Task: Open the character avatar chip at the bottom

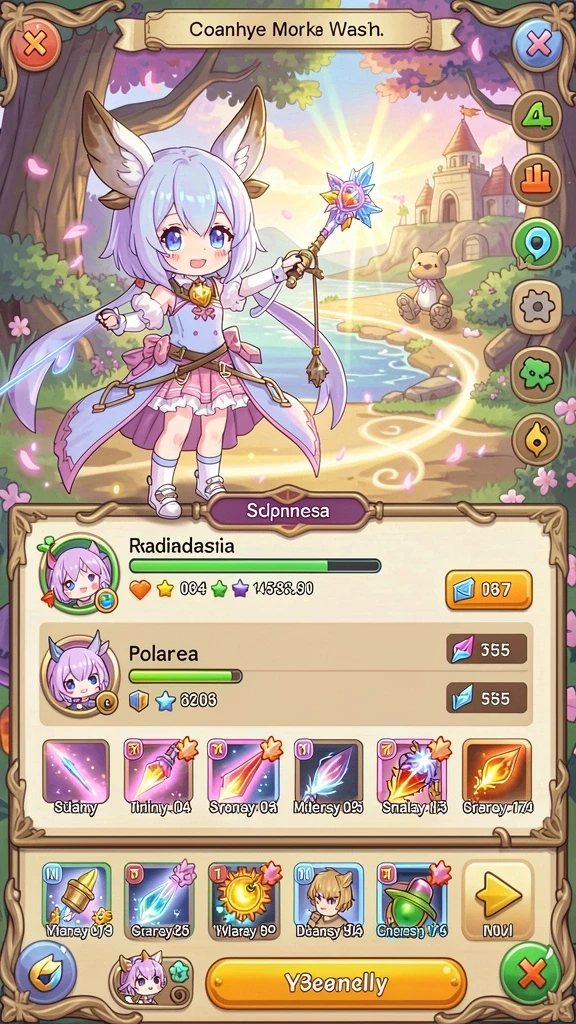Action: pos(153,981)
